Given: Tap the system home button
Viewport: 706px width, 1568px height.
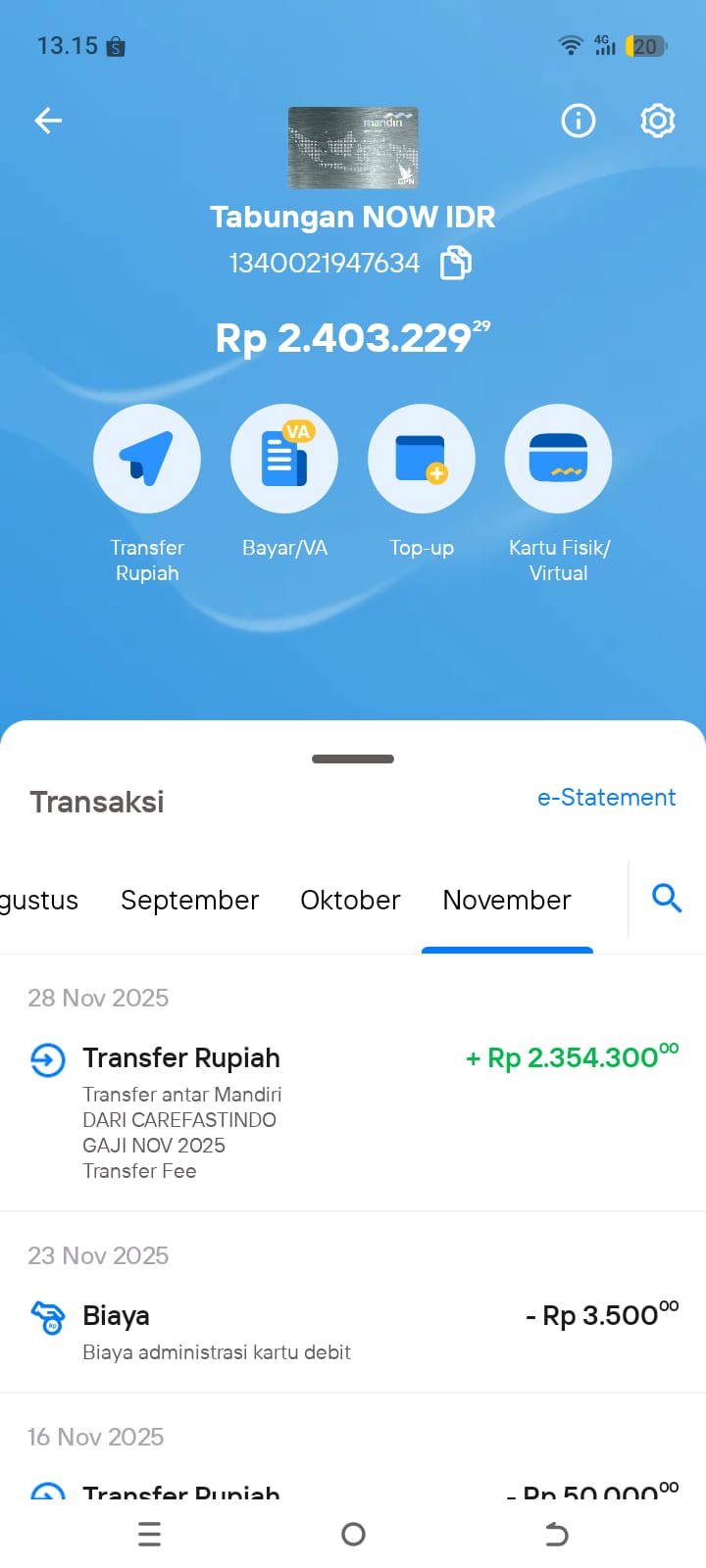Looking at the screenshot, I should [353, 1534].
